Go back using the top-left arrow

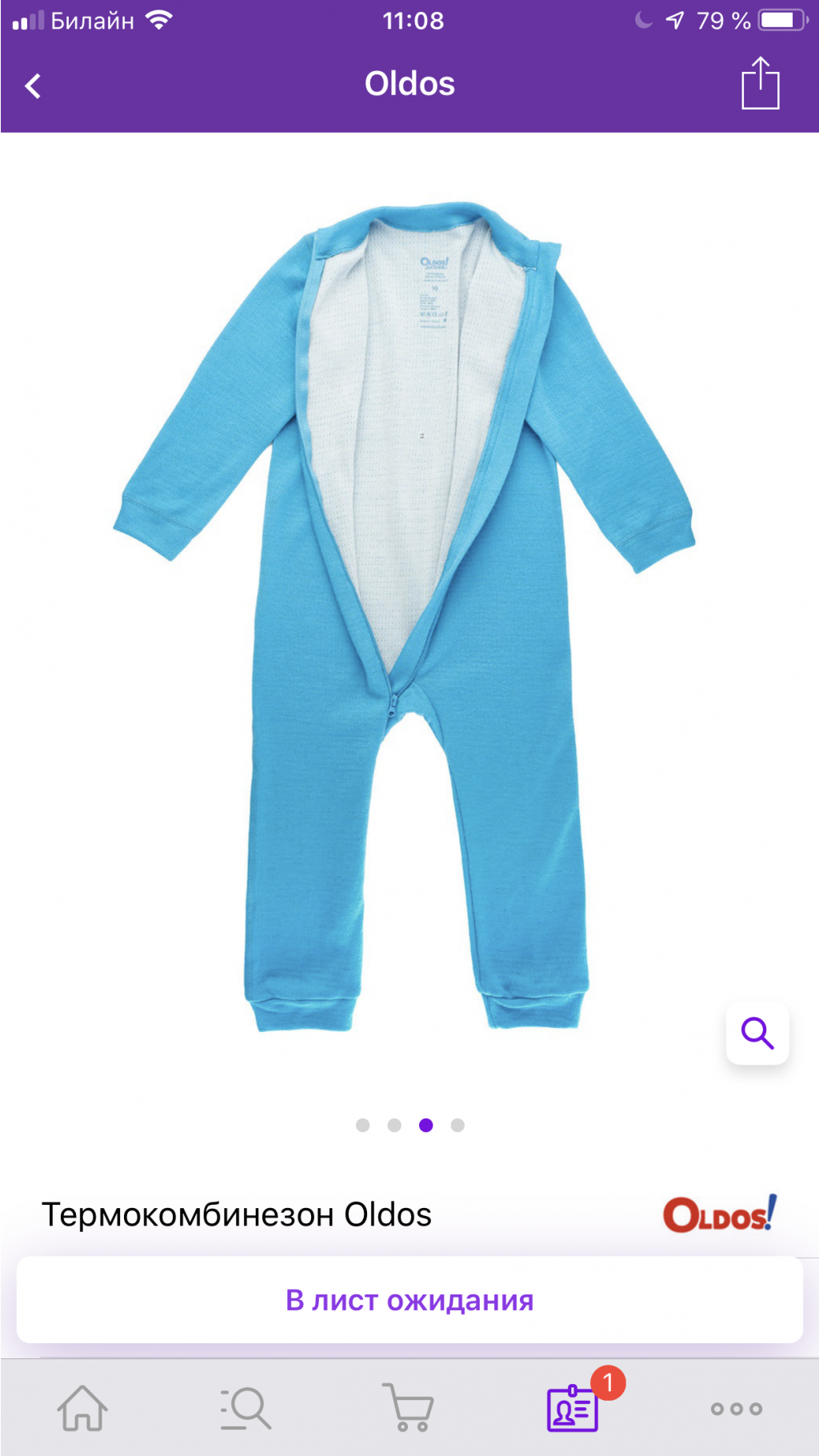34,86
